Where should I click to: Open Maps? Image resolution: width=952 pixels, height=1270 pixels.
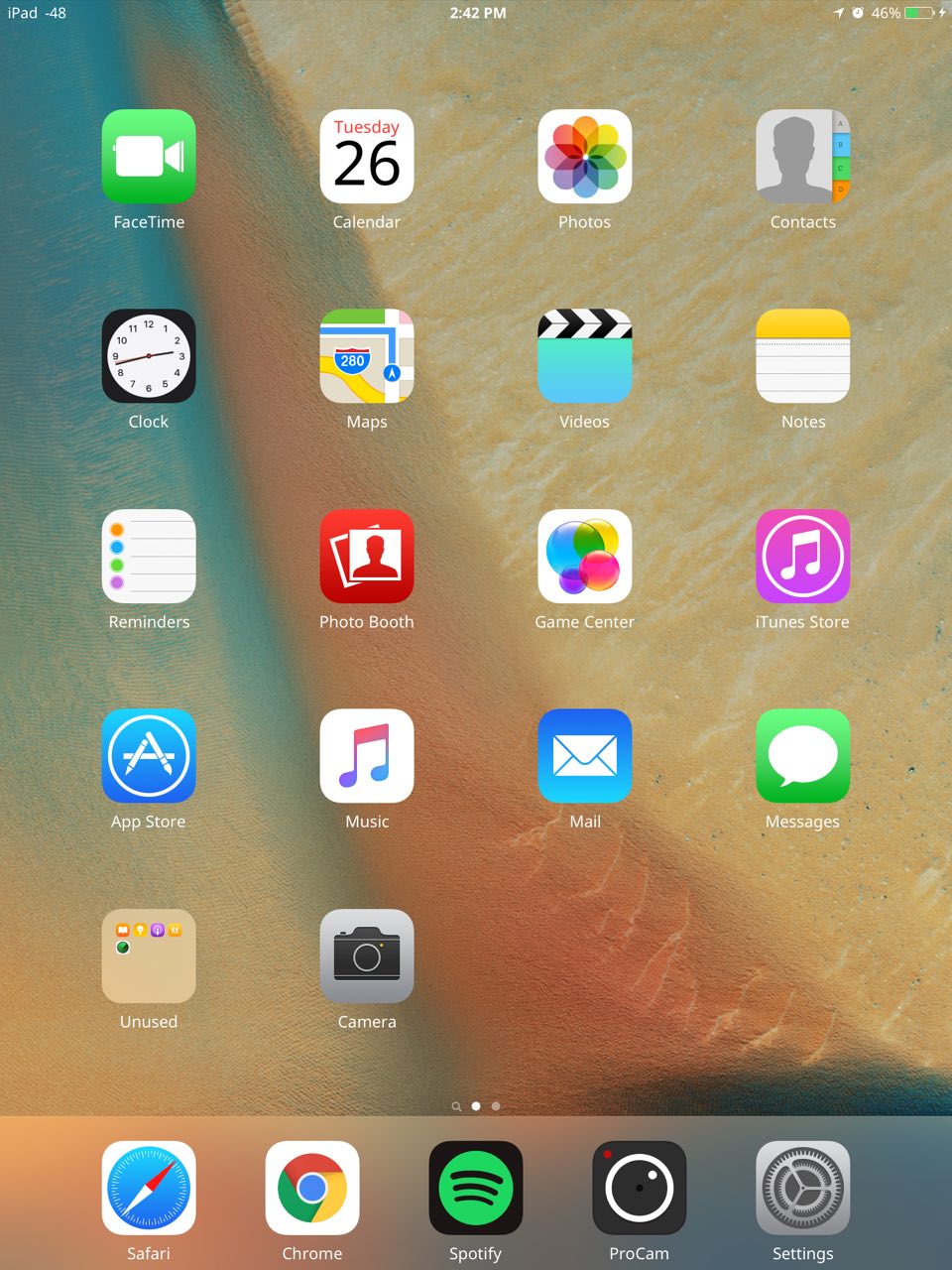click(x=367, y=356)
